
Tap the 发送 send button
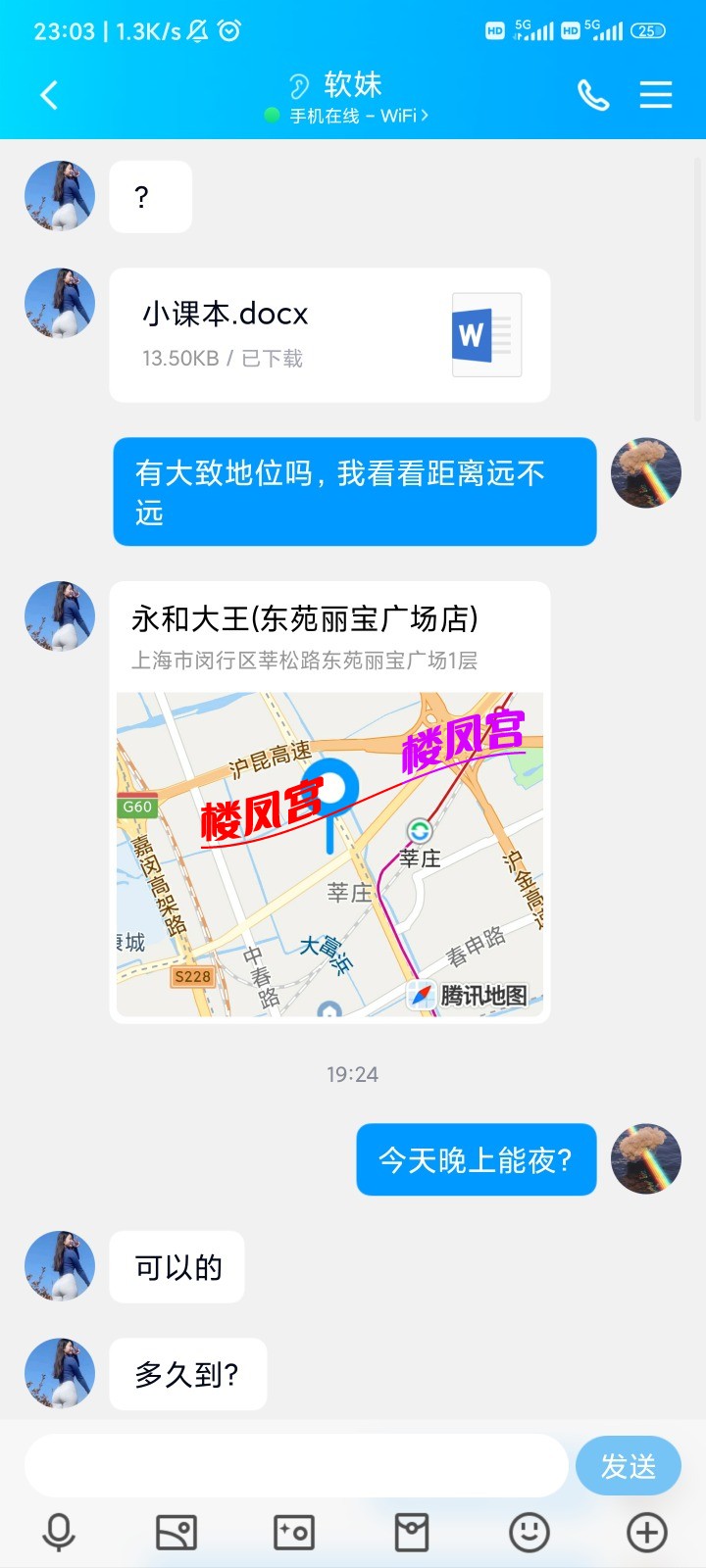[x=628, y=1465]
